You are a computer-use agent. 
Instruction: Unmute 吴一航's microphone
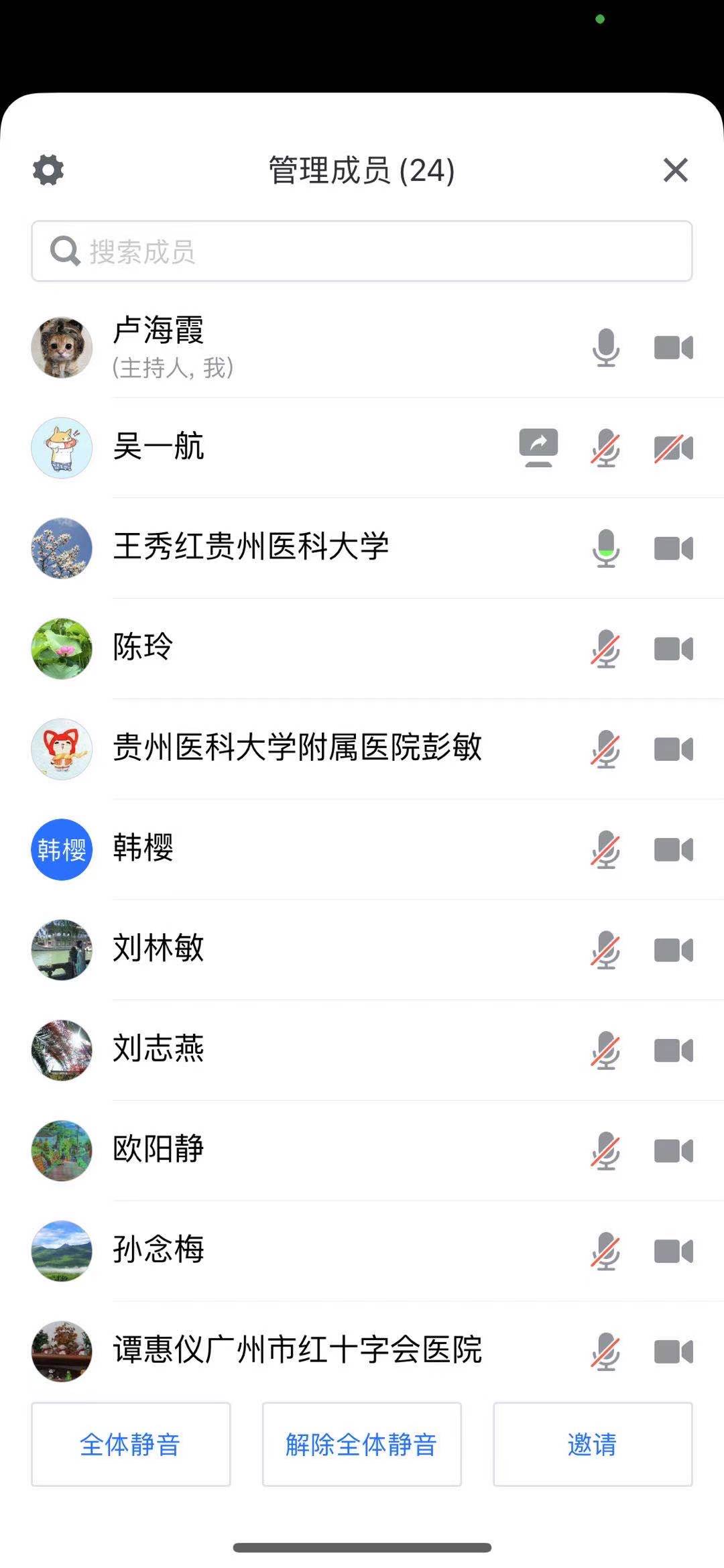coord(605,448)
